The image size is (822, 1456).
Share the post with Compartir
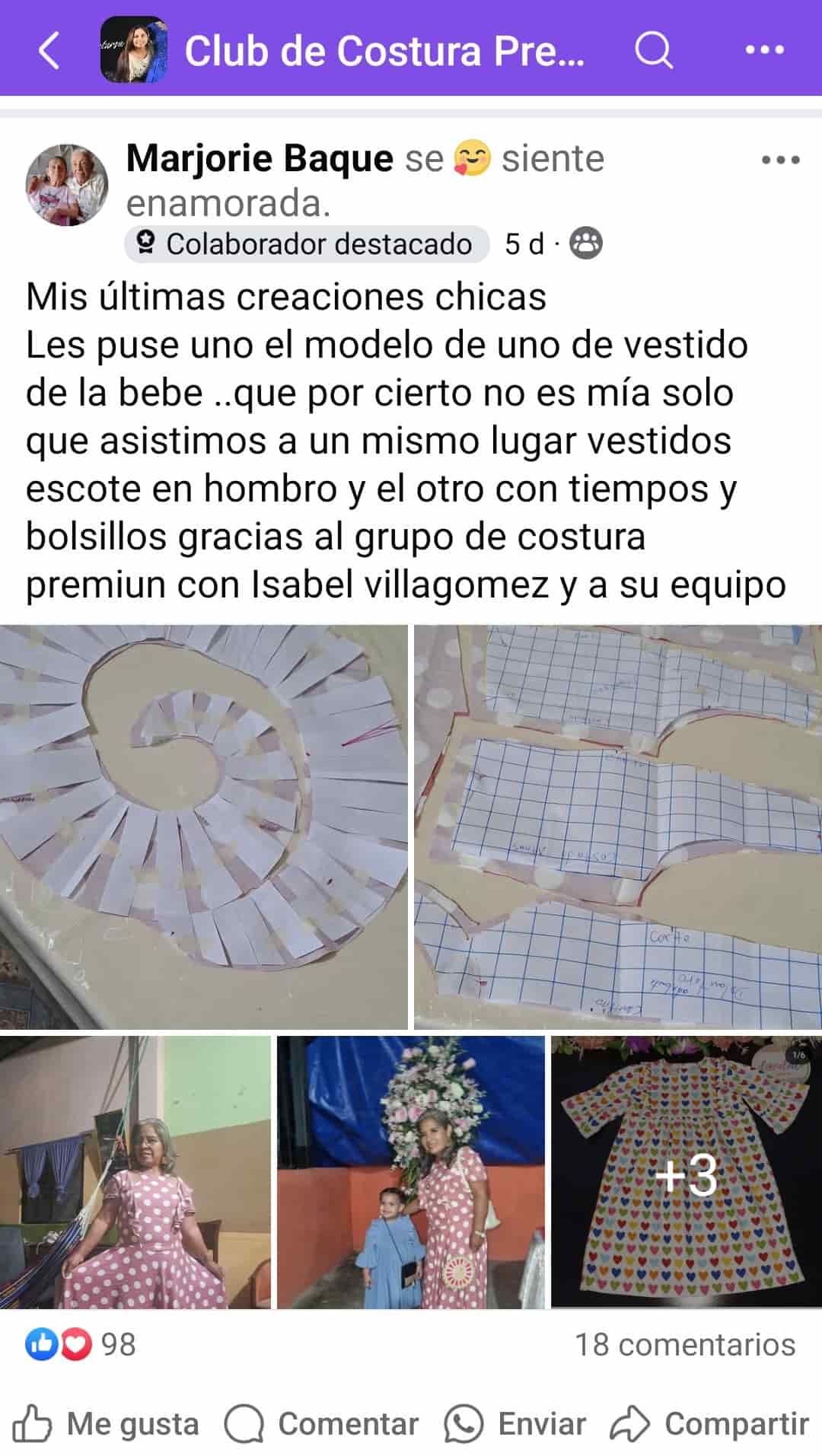click(x=709, y=1424)
